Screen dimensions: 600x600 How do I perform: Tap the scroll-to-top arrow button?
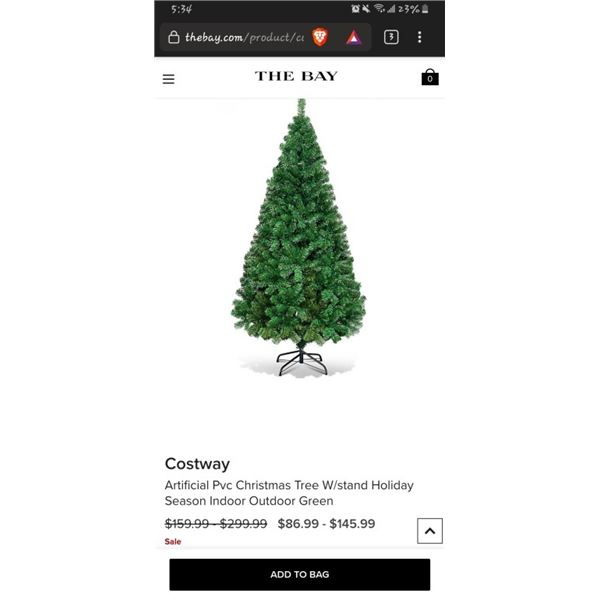429,531
